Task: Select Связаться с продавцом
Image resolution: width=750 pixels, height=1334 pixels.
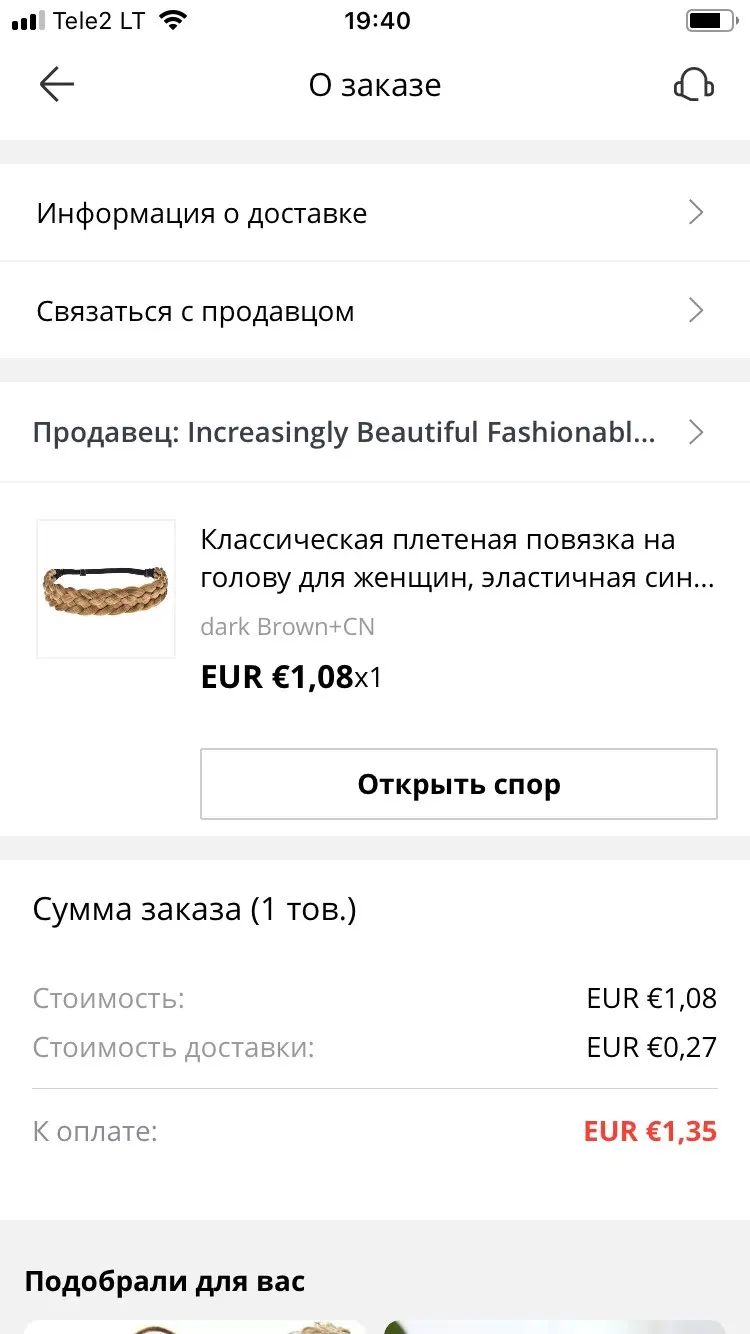Action: pyautogui.click(x=374, y=311)
